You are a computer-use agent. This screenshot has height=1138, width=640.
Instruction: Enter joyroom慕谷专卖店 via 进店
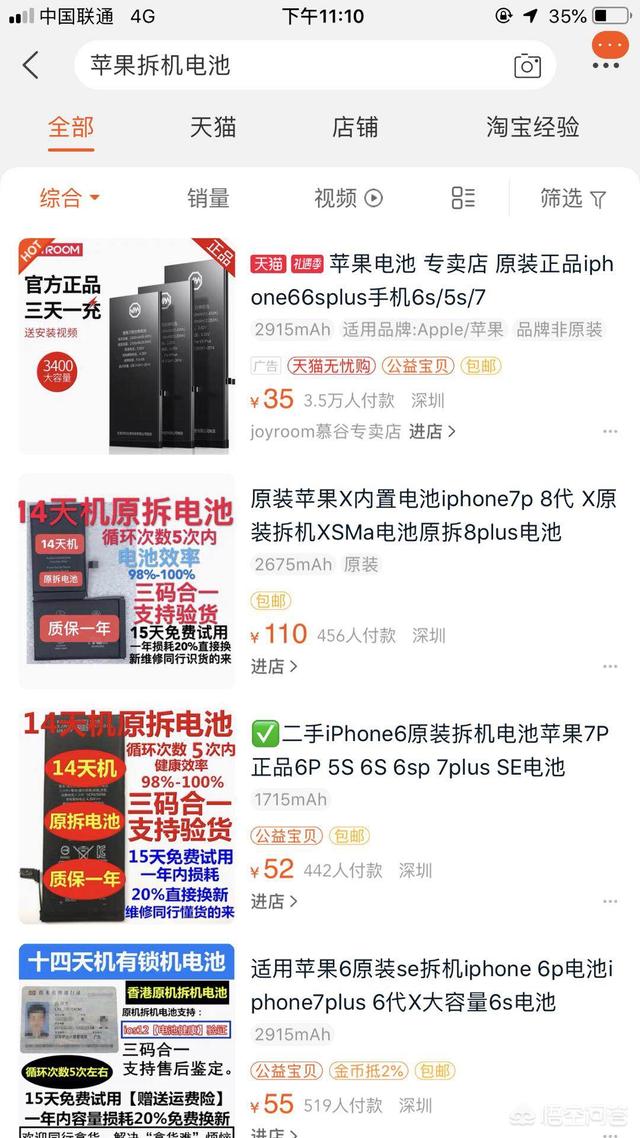pos(431,431)
